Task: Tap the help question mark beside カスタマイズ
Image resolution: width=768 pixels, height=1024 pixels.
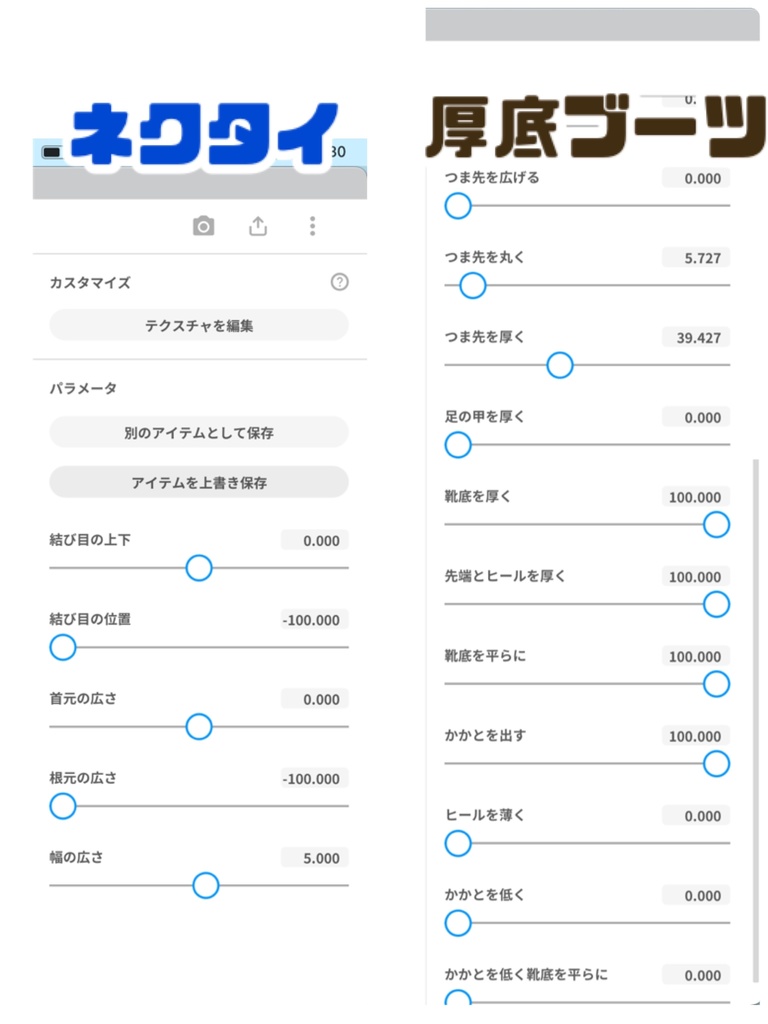Action: 340,282
